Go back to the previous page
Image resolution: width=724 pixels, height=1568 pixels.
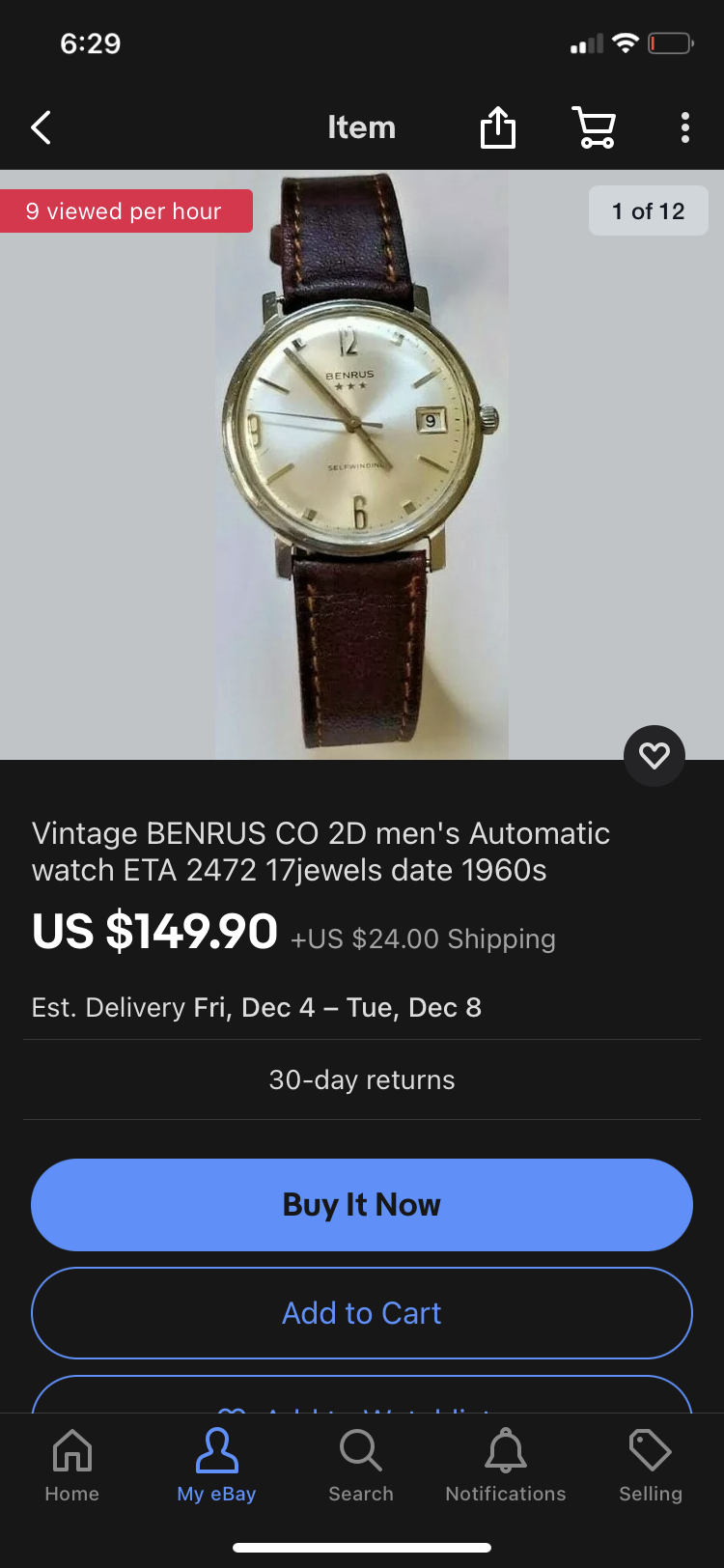pos(41,127)
